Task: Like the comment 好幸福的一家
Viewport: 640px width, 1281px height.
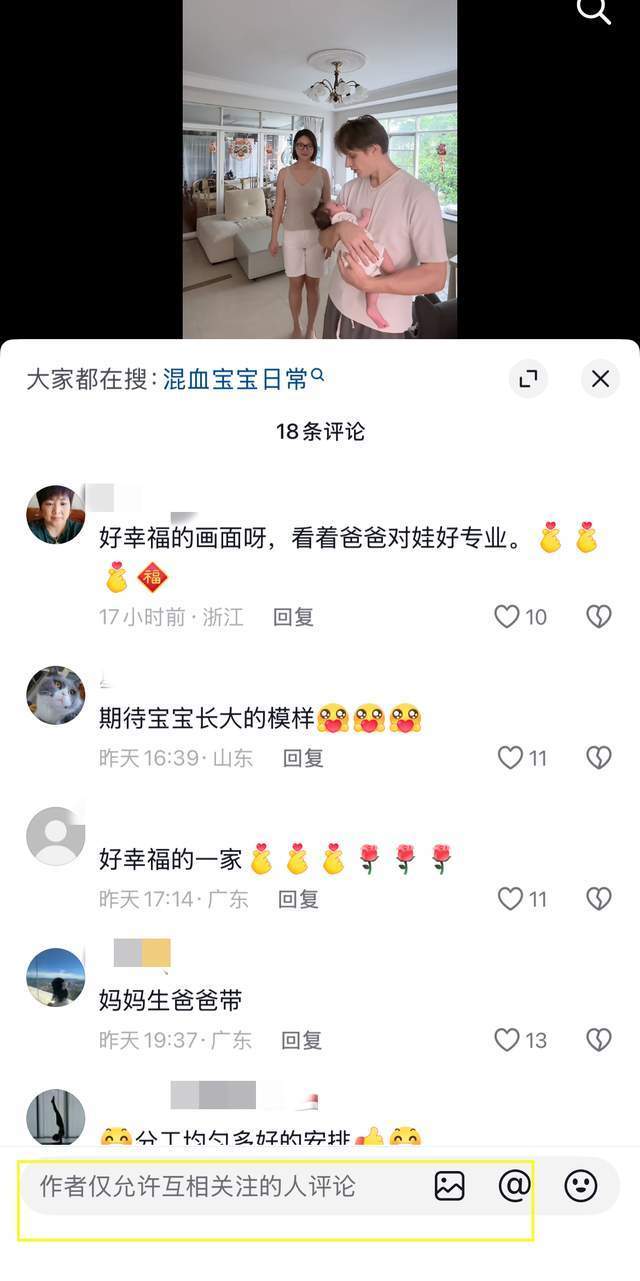Action: click(x=511, y=899)
